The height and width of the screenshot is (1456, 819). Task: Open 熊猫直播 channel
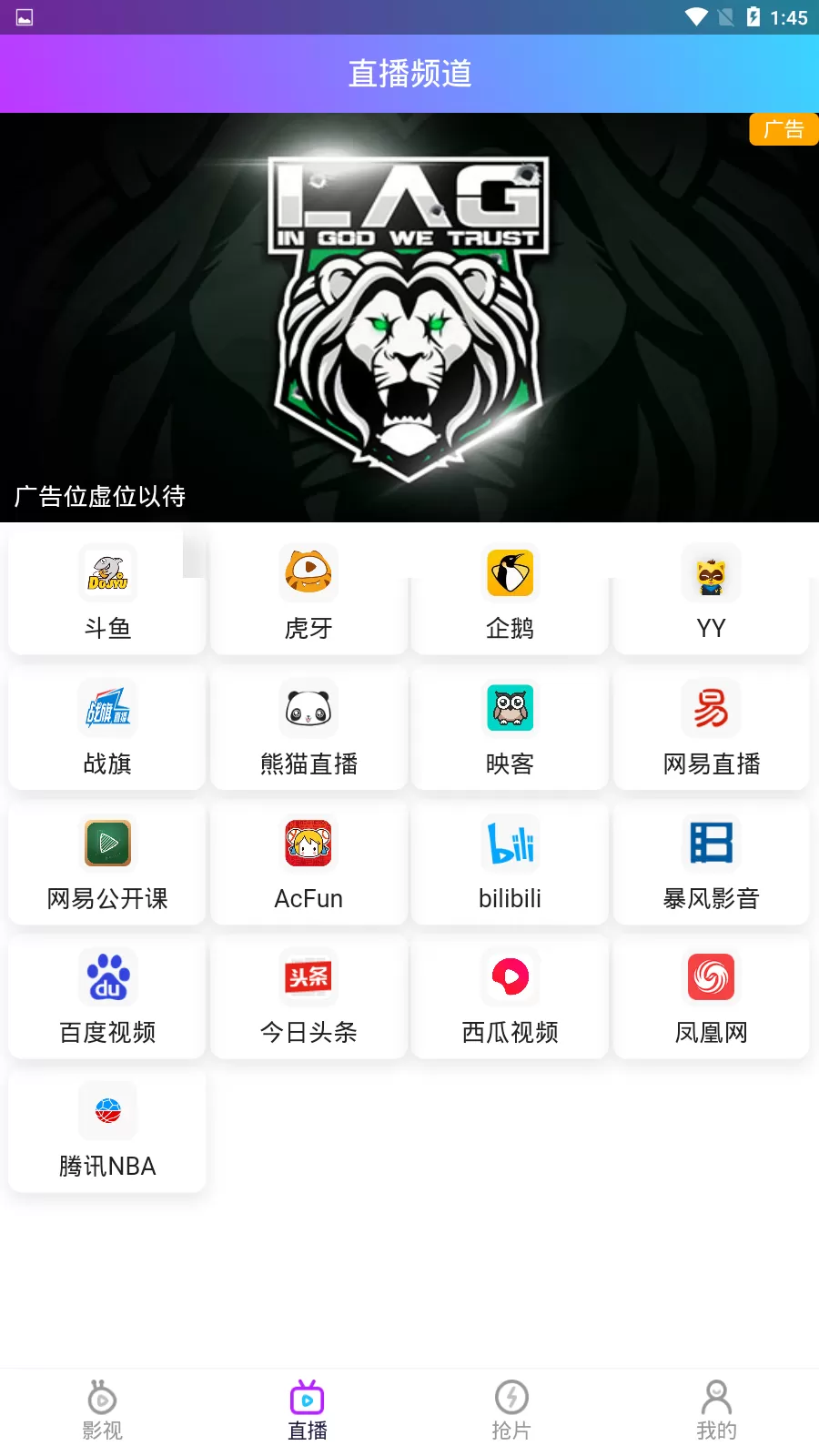[308, 728]
